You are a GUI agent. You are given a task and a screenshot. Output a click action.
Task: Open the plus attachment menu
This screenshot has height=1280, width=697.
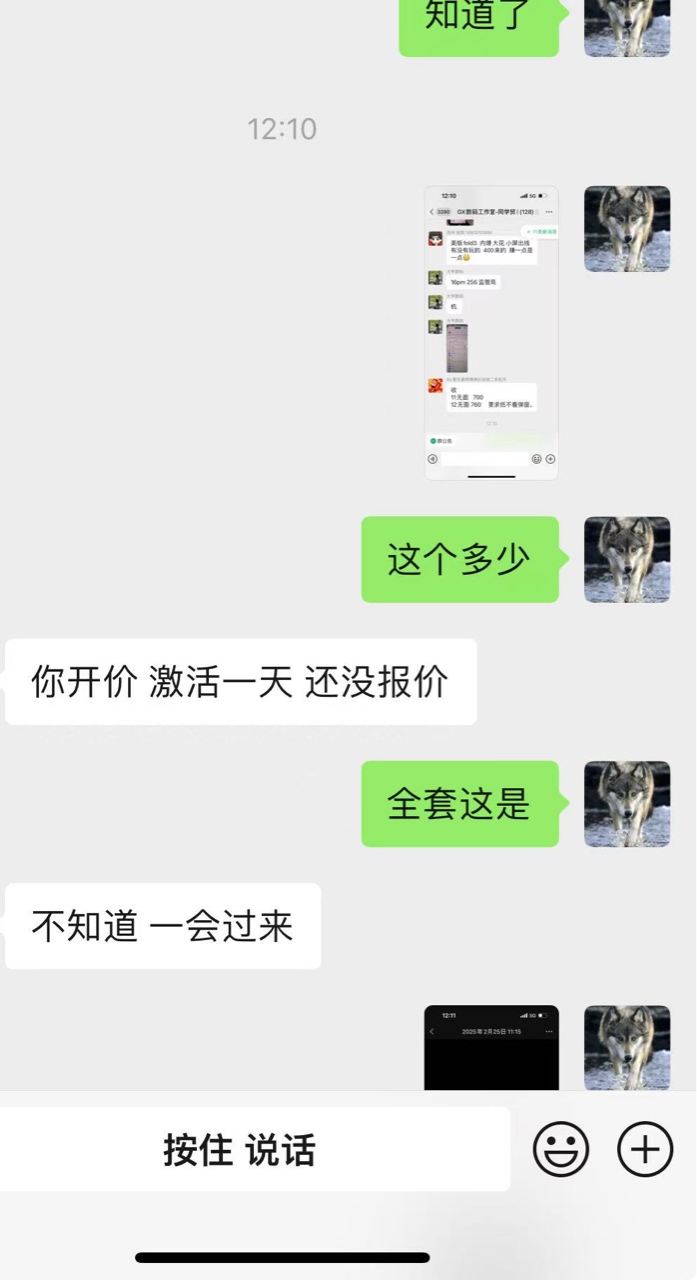645,1149
